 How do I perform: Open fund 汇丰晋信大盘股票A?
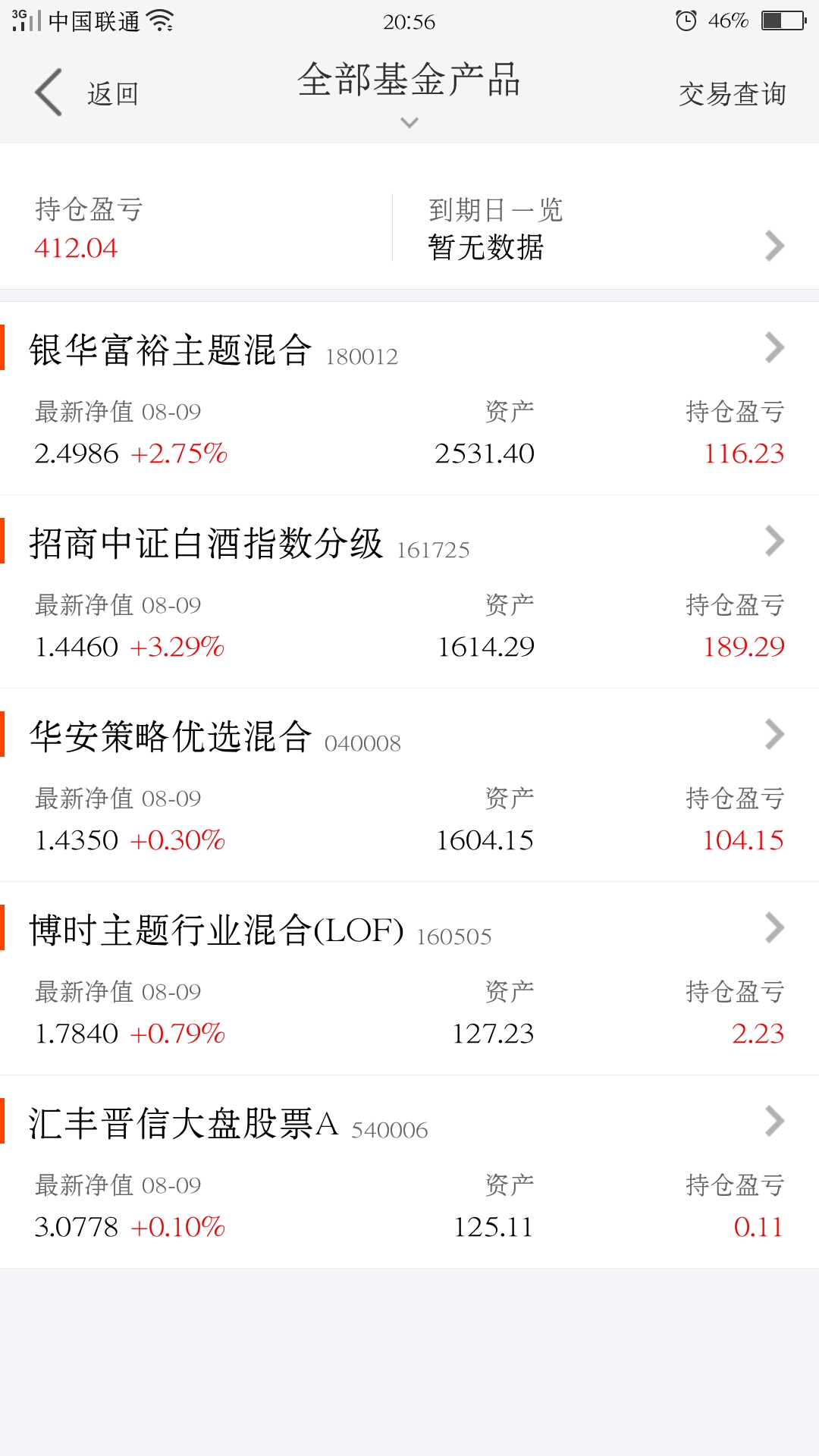pos(409,1172)
